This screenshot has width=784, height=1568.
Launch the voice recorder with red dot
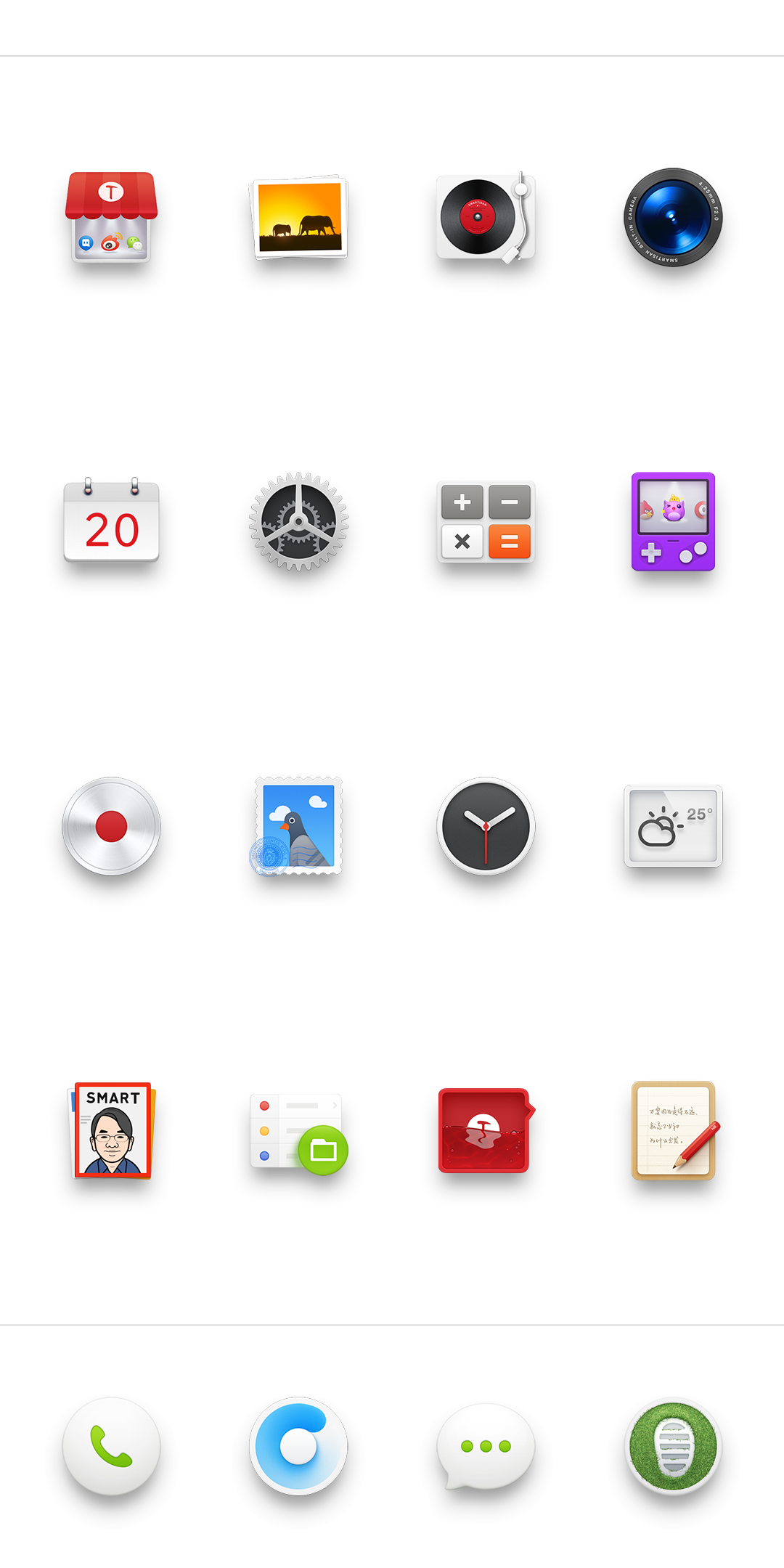click(x=111, y=826)
